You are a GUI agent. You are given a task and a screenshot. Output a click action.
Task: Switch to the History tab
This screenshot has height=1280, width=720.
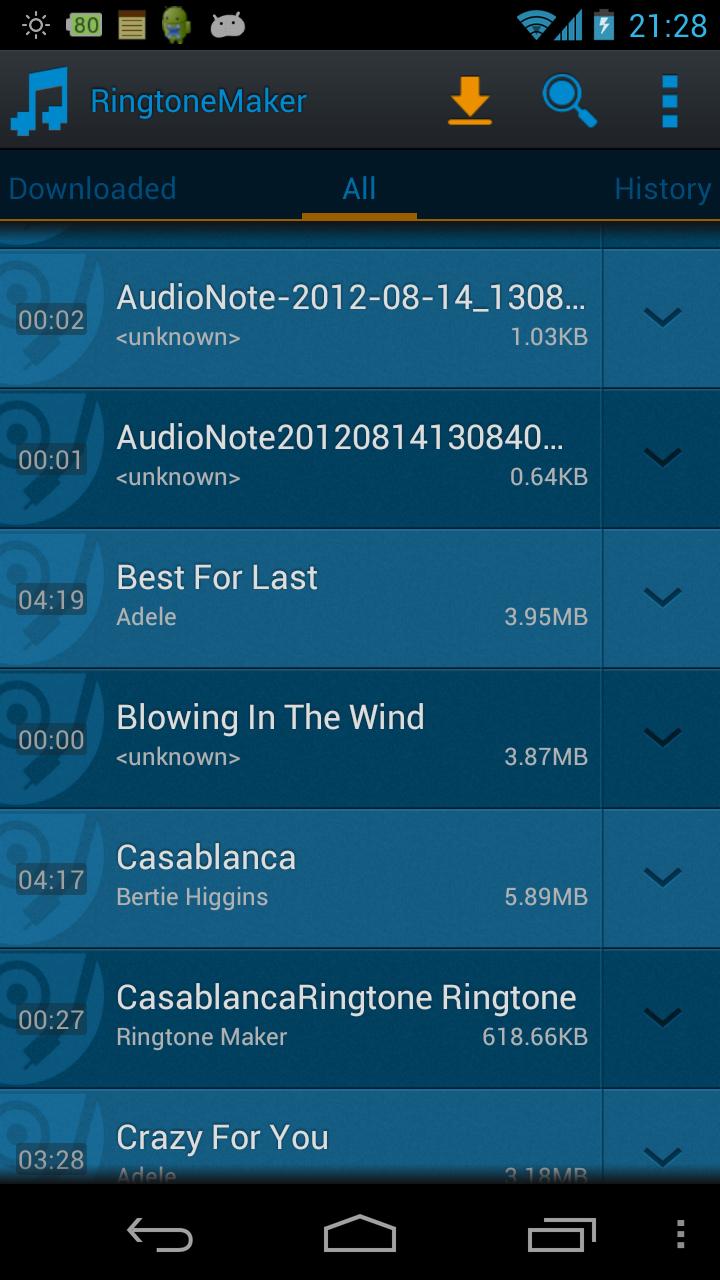662,189
